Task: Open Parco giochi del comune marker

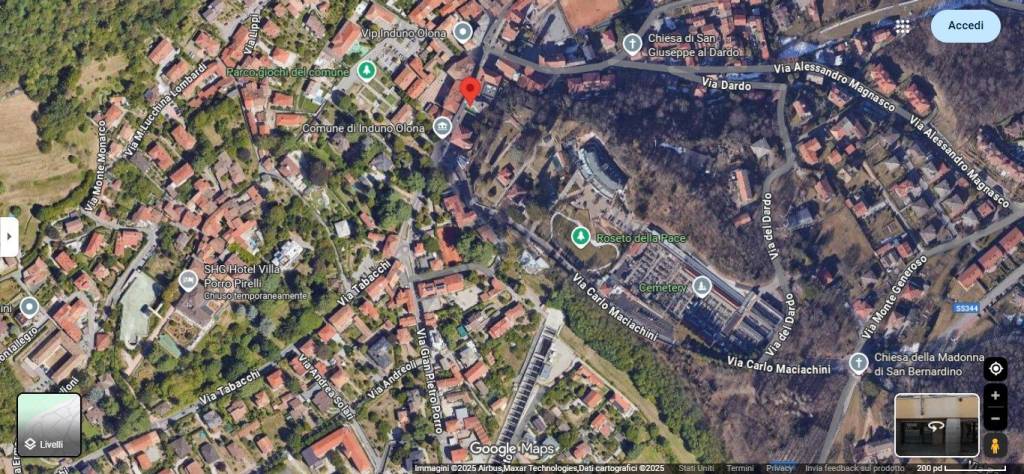Action: click(x=367, y=72)
